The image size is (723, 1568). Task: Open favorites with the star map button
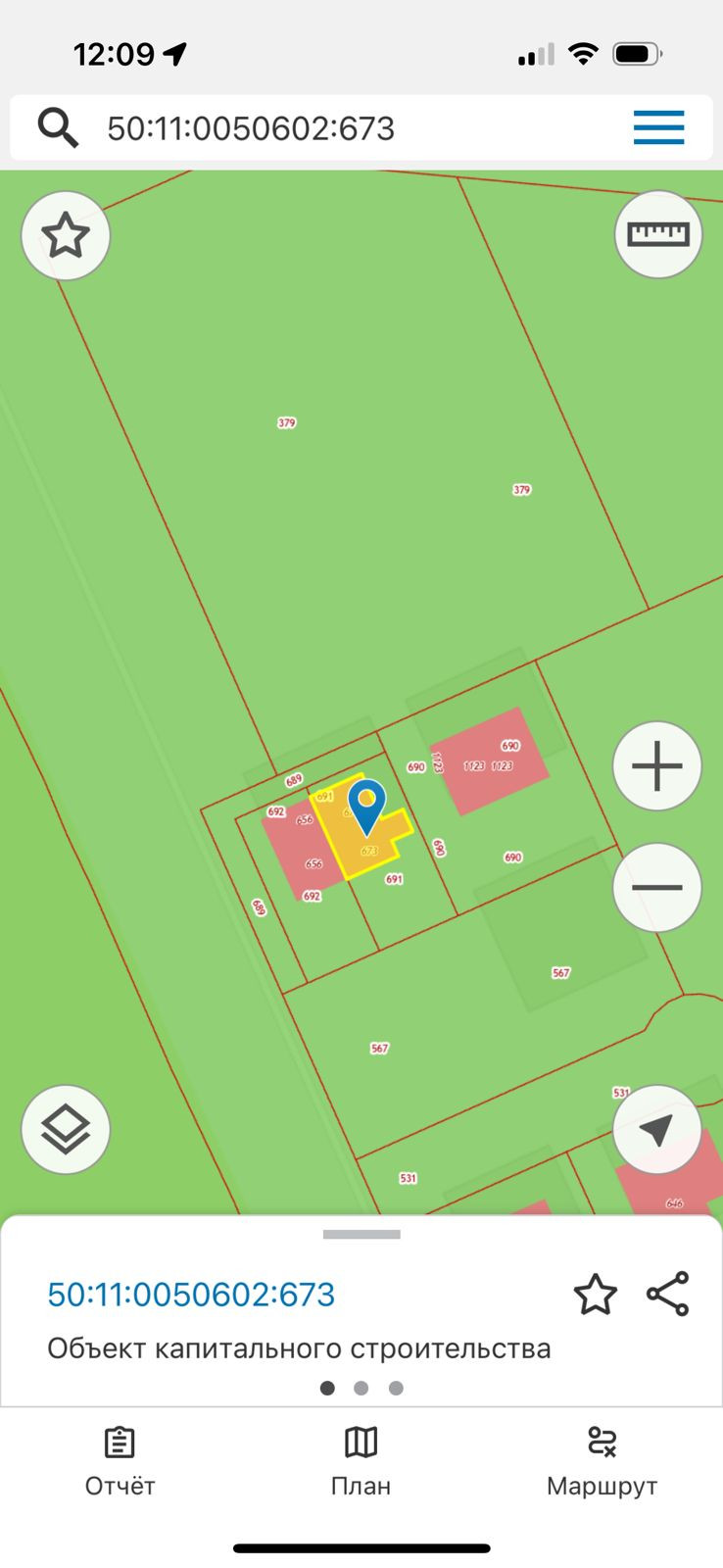[x=66, y=236]
